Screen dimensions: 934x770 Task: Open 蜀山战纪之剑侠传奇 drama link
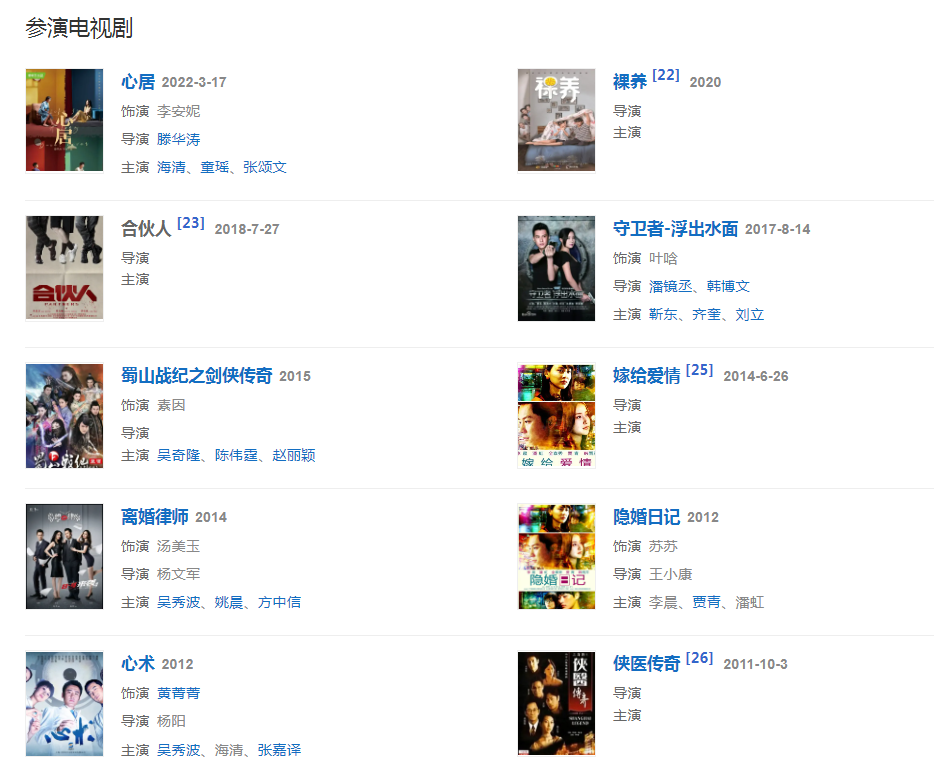pos(196,376)
